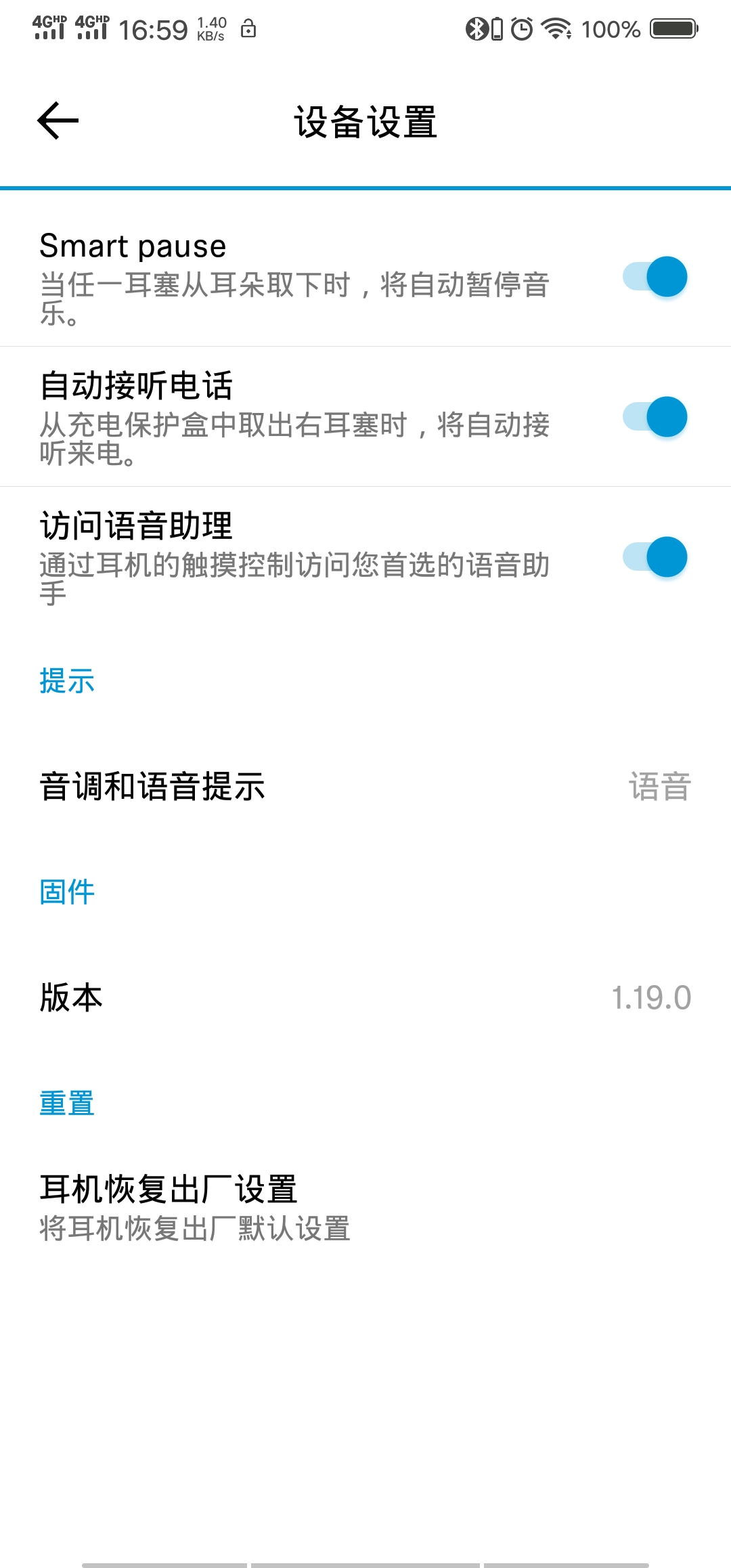The height and width of the screenshot is (1568, 731).
Task: Tap the back arrow to leave device settings
Action: pyautogui.click(x=54, y=122)
